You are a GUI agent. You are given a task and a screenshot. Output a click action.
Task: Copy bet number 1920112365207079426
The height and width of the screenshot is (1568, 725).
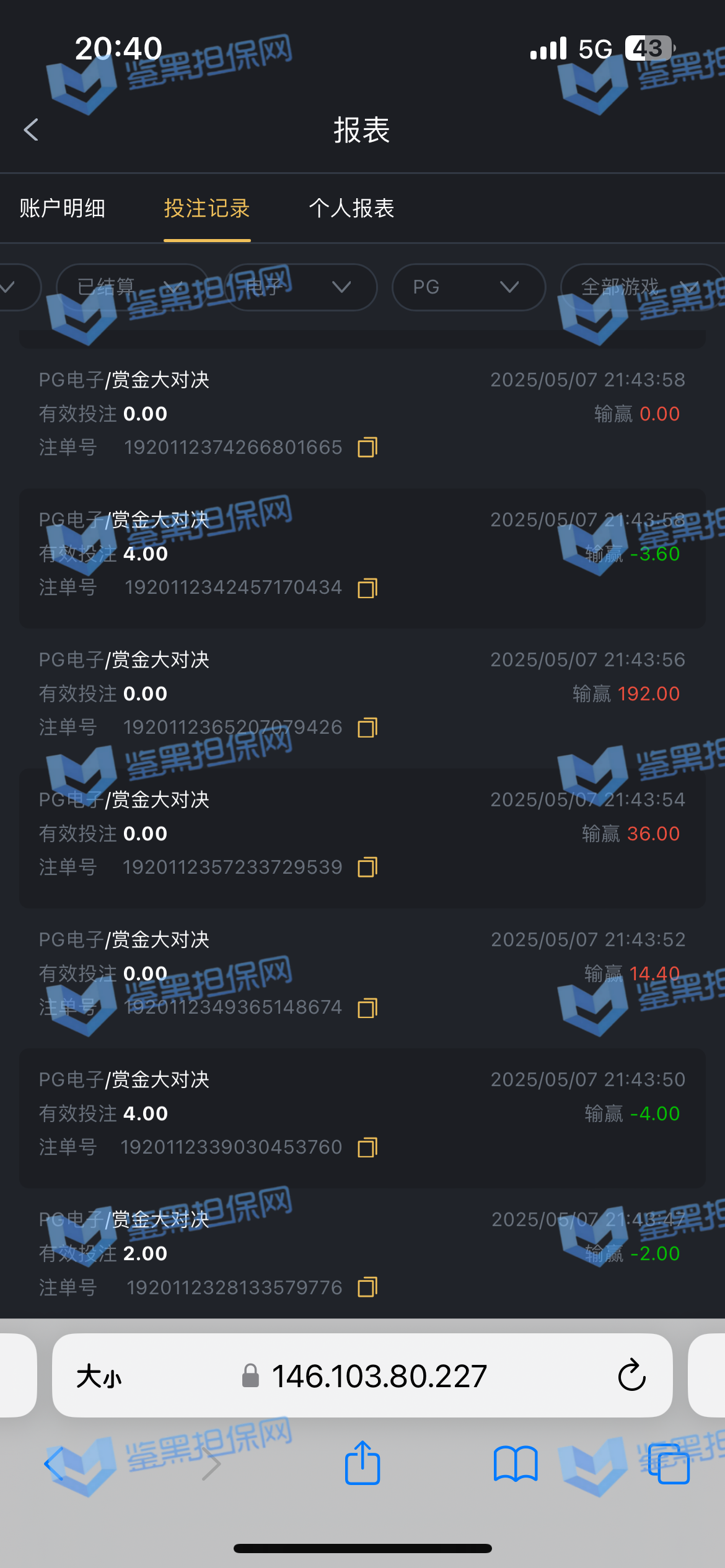[x=367, y=728]
